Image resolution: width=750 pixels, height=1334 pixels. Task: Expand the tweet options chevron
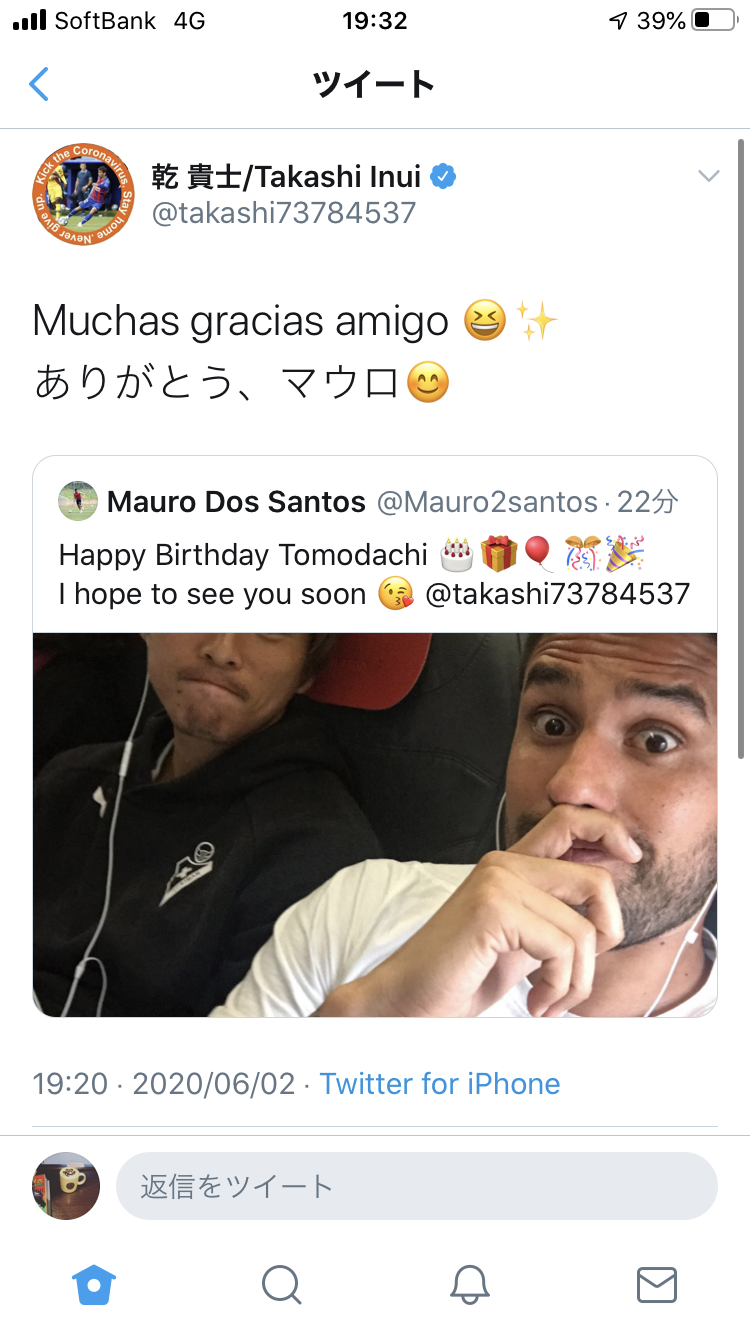click(709, 177)
